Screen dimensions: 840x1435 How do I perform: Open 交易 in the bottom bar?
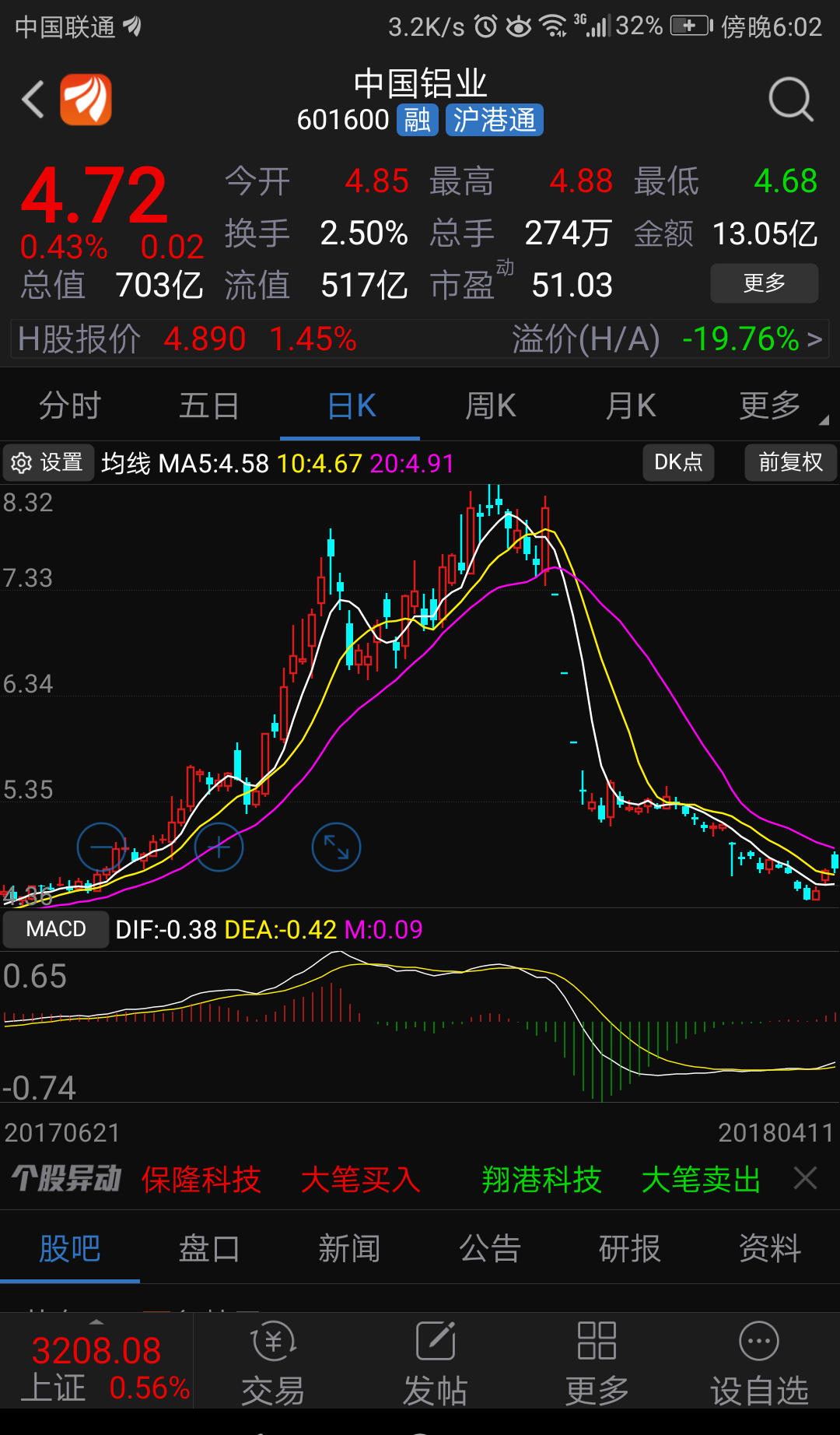(273, 1363)
